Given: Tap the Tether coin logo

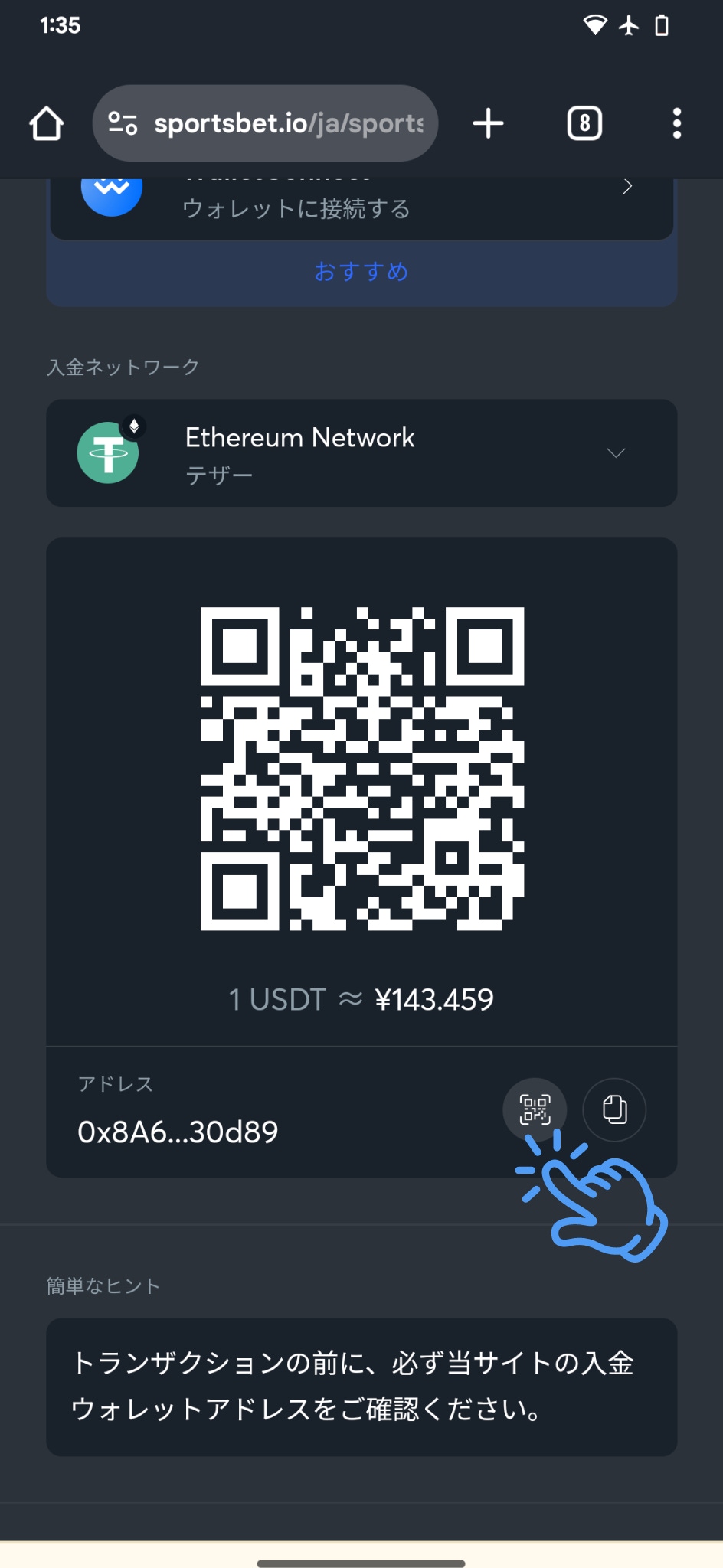Looking at the screenshot, I should [107, 452].
